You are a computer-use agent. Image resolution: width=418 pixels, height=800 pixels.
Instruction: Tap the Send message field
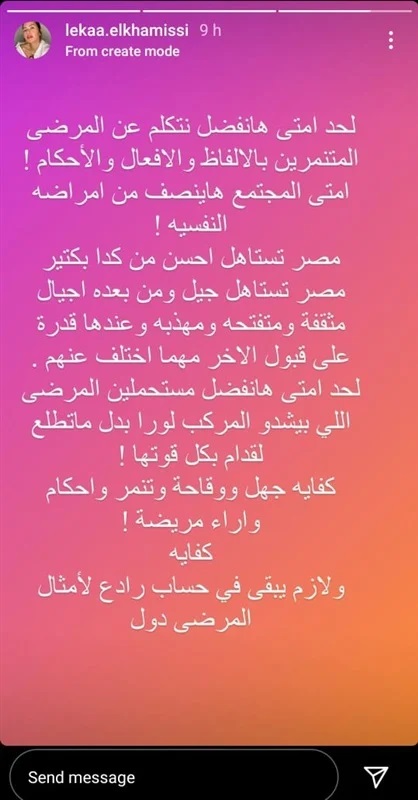coord(174,777)
